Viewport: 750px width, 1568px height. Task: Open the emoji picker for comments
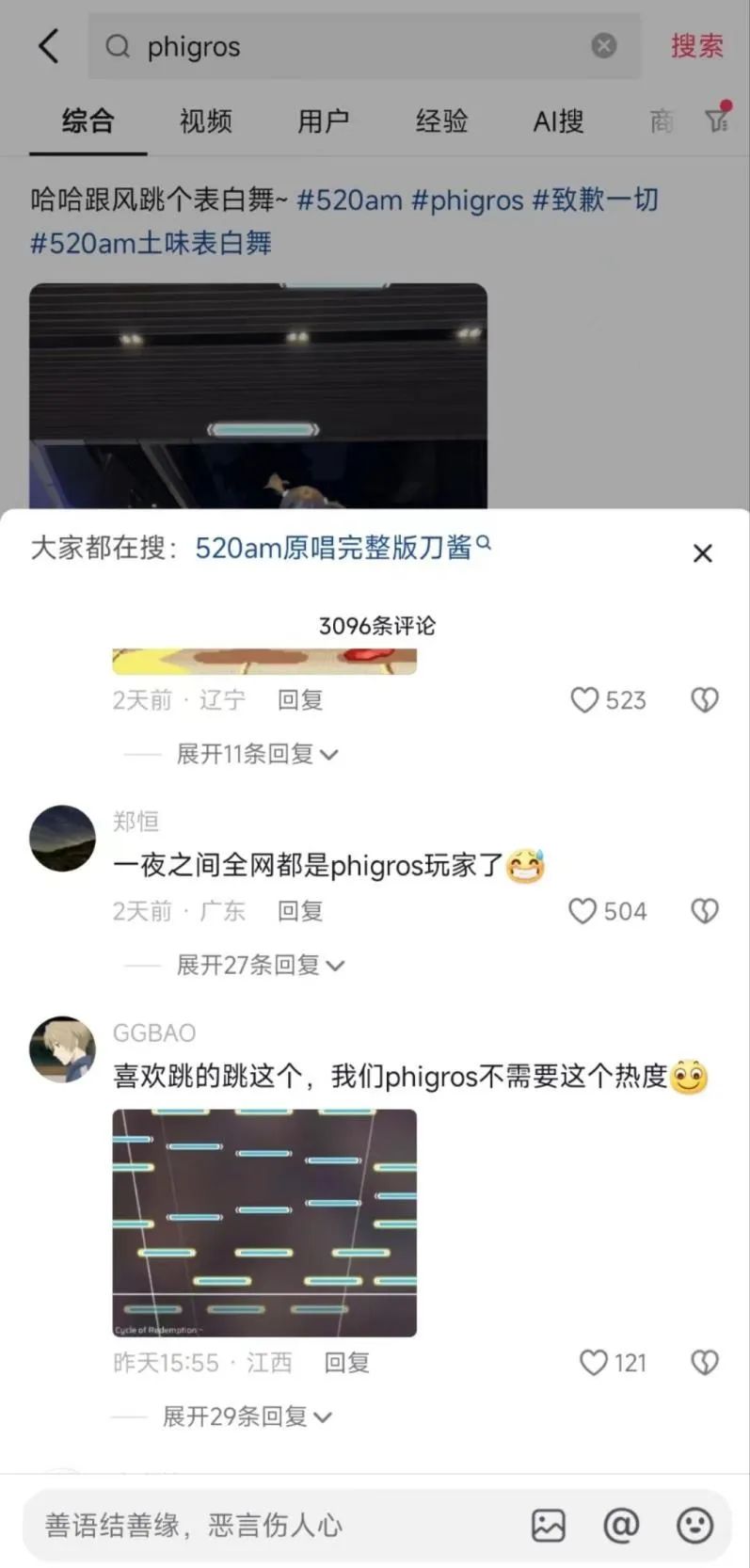[694, 1526]
